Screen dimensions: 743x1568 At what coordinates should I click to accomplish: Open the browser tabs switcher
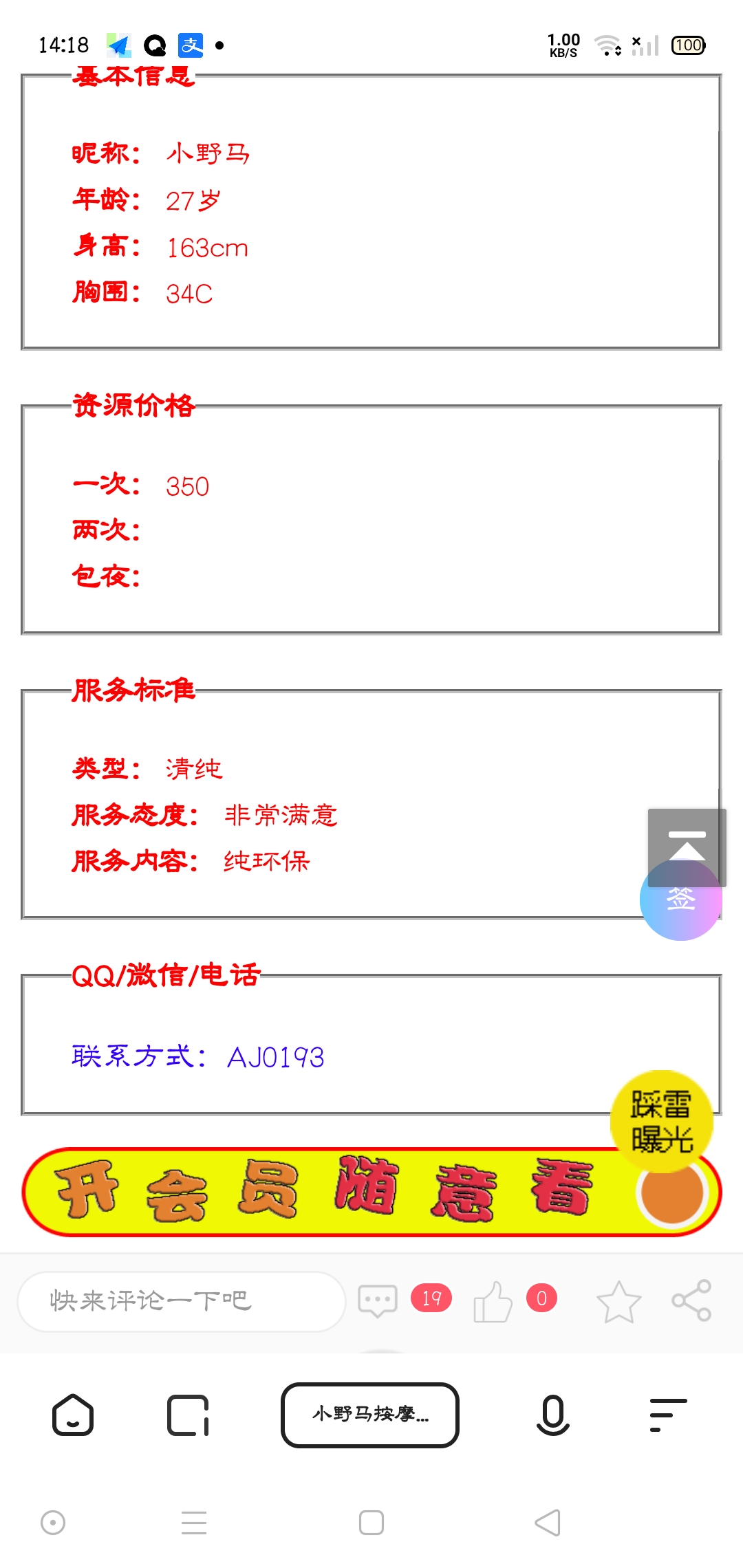(188, 1415)
